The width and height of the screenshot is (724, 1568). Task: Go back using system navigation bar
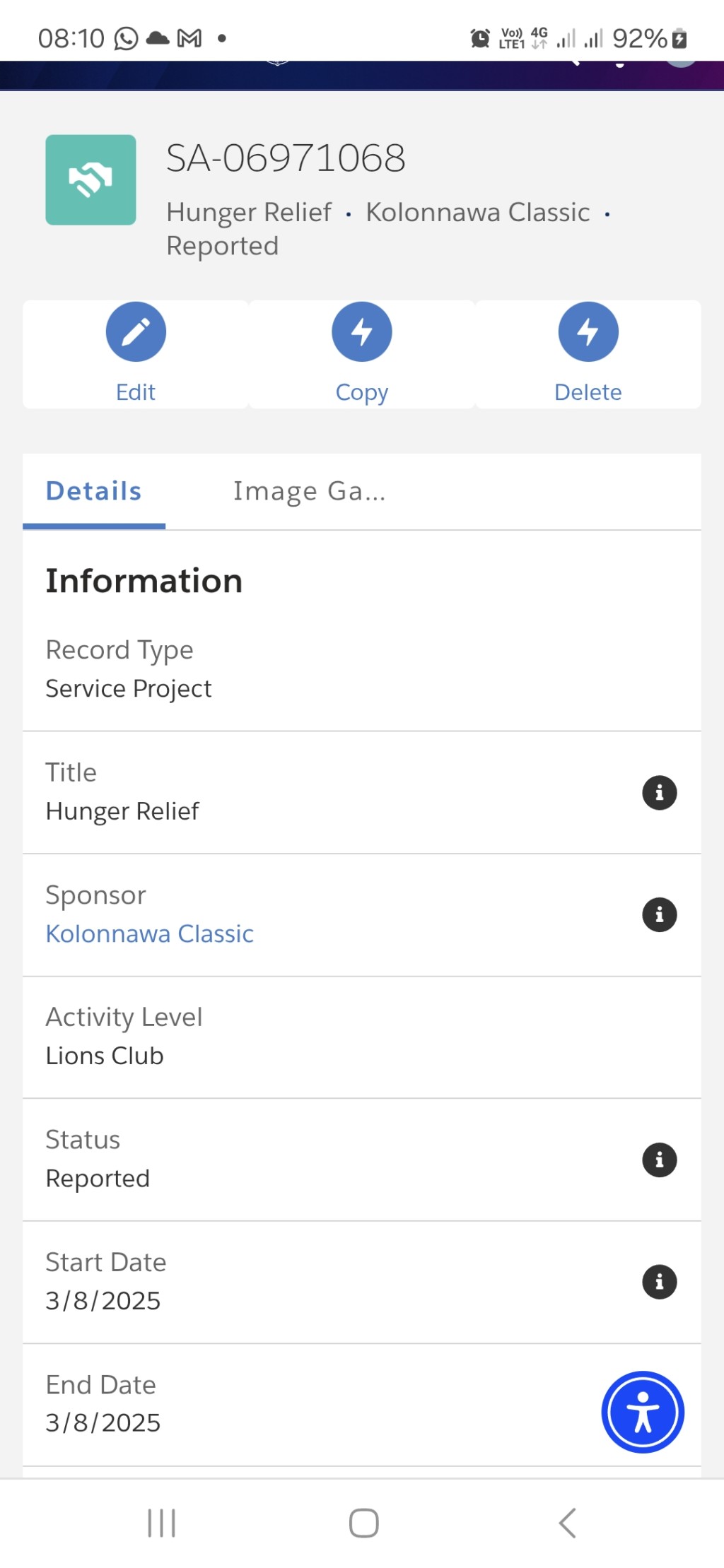click(x=567, y=1523)
